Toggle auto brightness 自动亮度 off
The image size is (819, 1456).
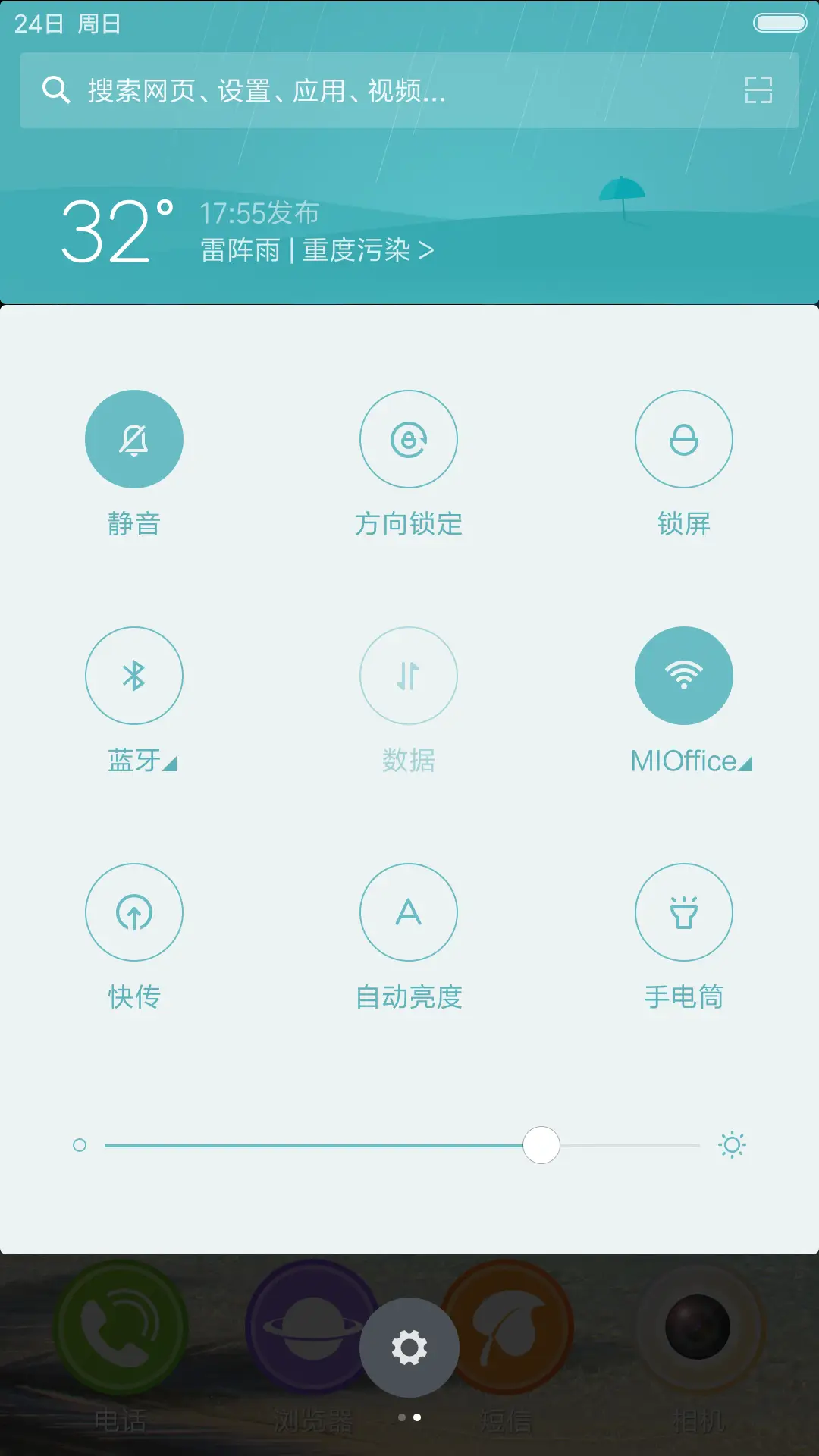coord(409,913)
